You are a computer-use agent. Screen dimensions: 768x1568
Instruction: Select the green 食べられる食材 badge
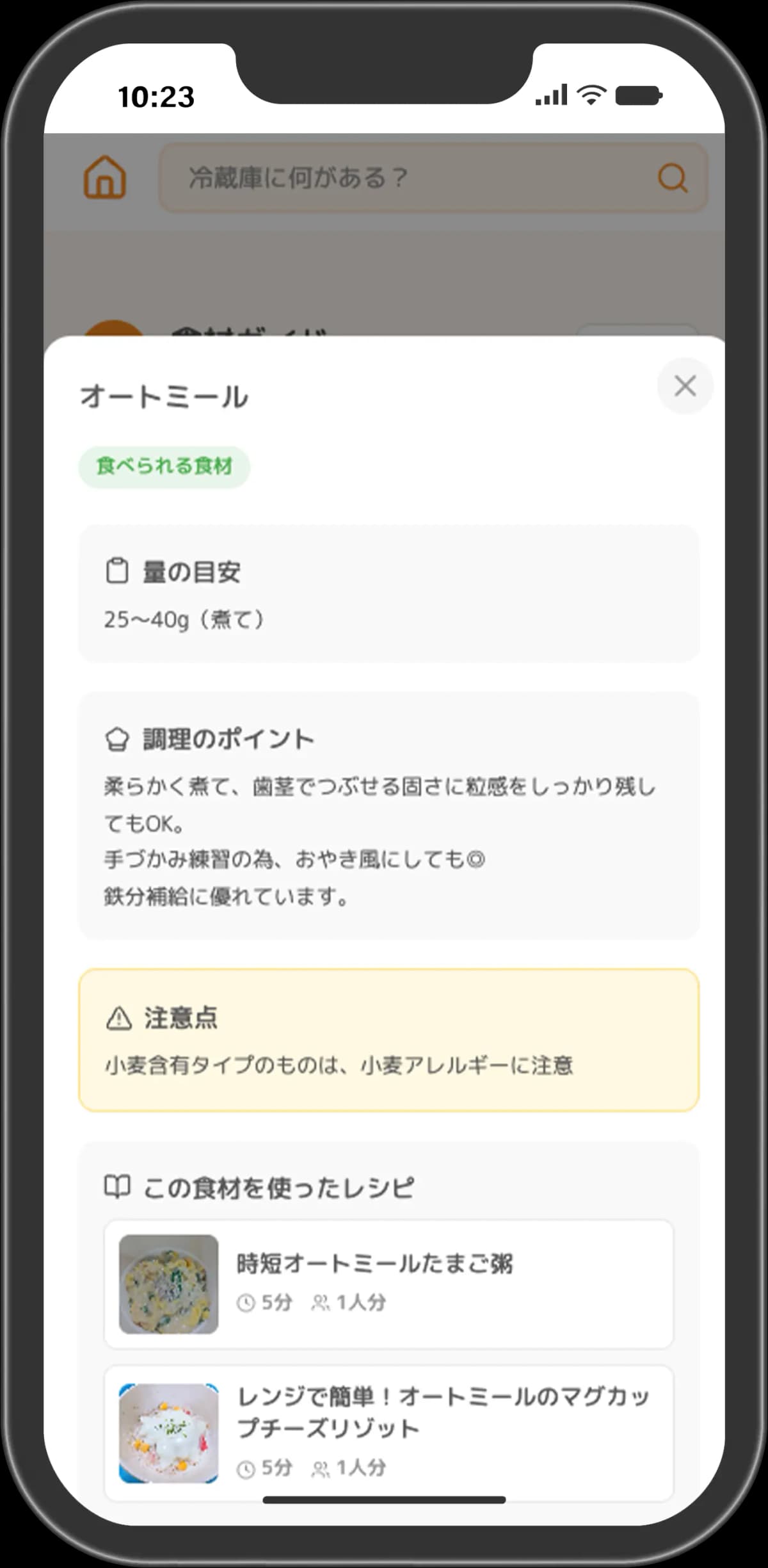click(x=163, y=467)
